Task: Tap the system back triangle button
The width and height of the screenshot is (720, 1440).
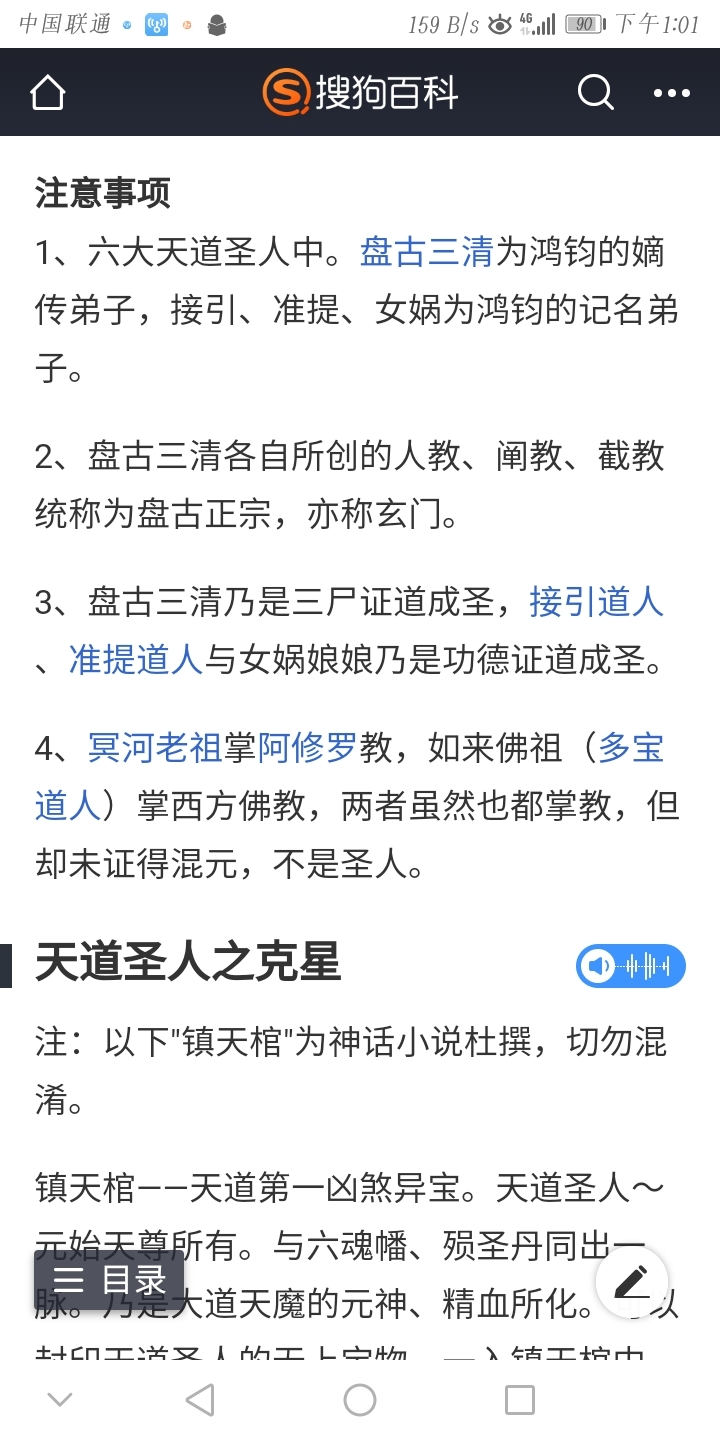Action: [200, 1399]
